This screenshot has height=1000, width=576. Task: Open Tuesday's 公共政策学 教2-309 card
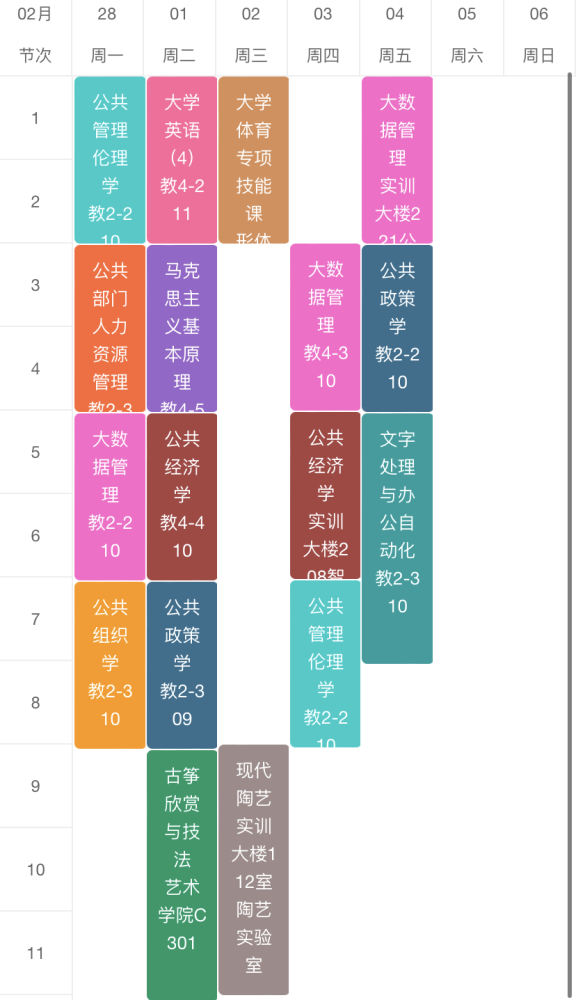182,665
